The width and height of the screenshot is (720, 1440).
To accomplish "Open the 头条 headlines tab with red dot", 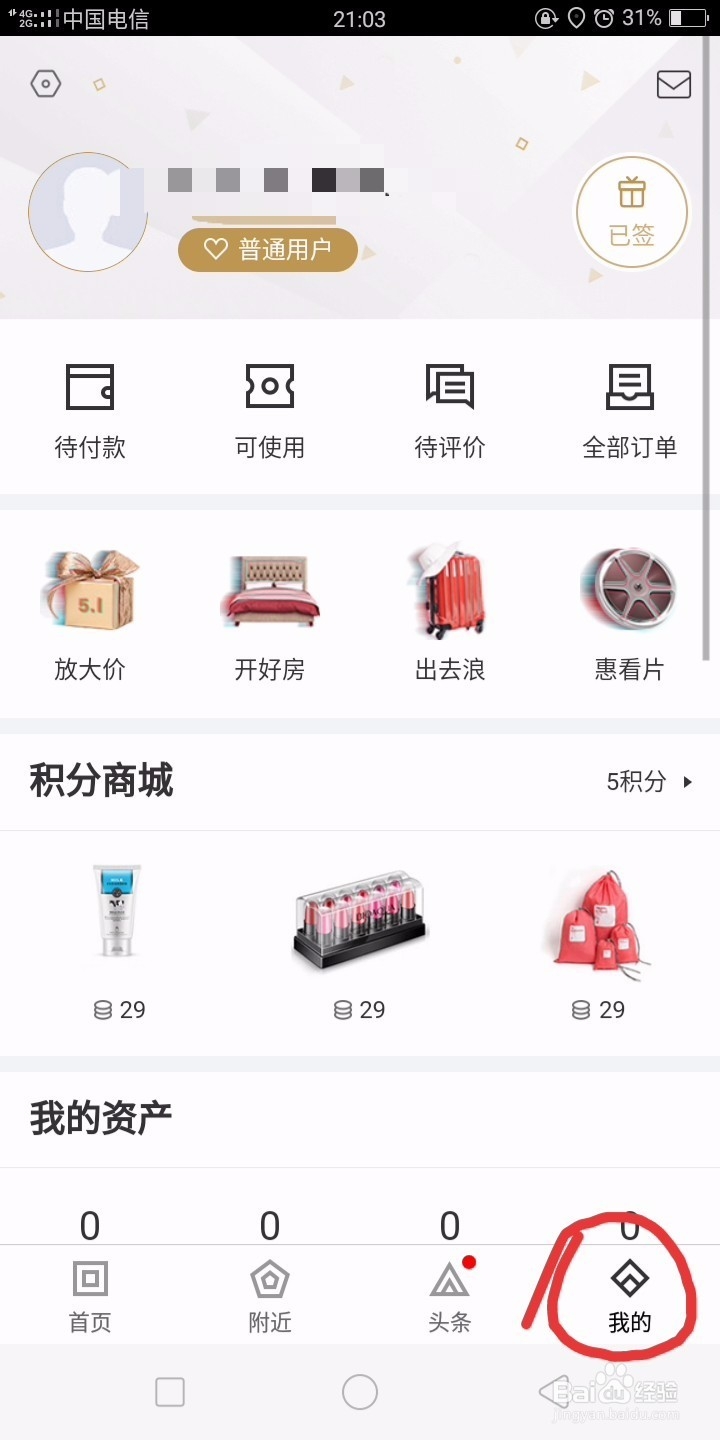I will tap(449, 1295).
